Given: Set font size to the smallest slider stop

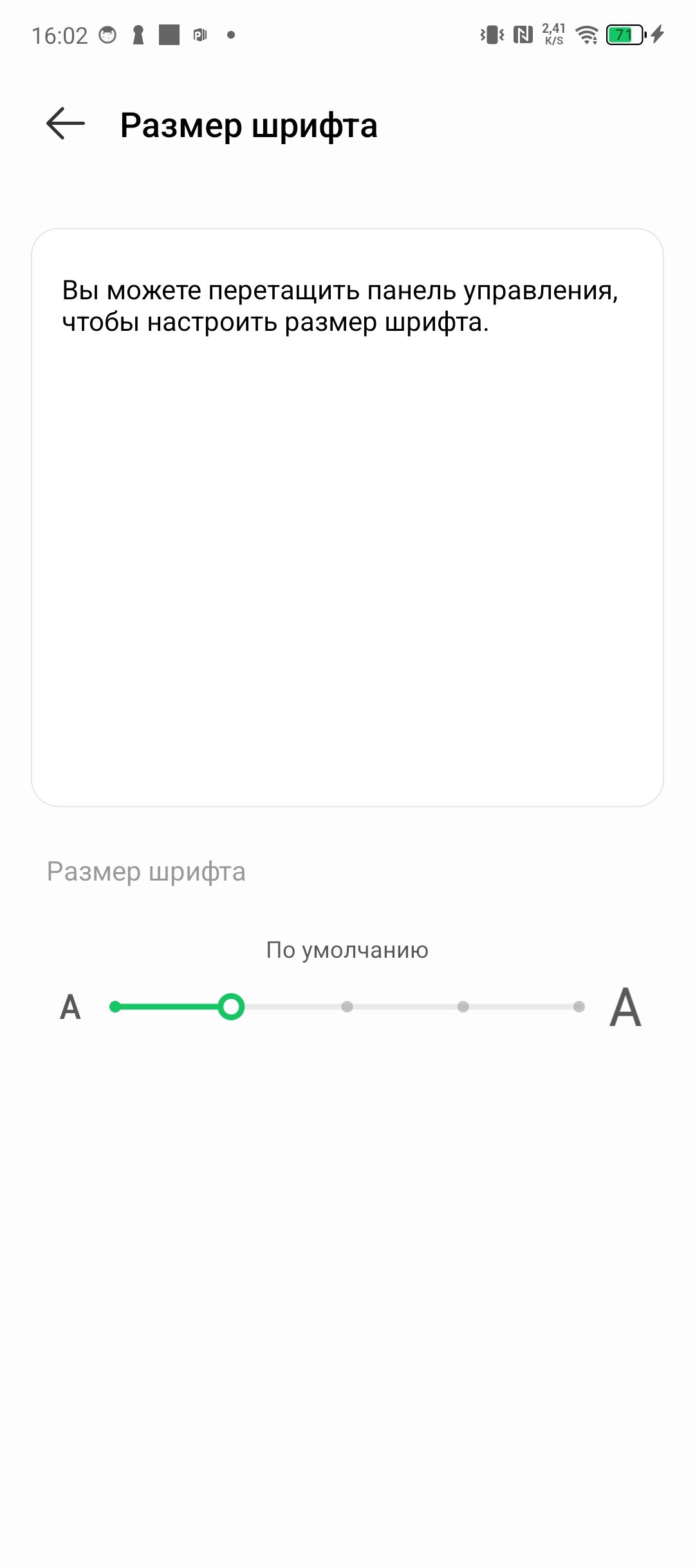Looking at the screenshot, I should (115, 1007).
